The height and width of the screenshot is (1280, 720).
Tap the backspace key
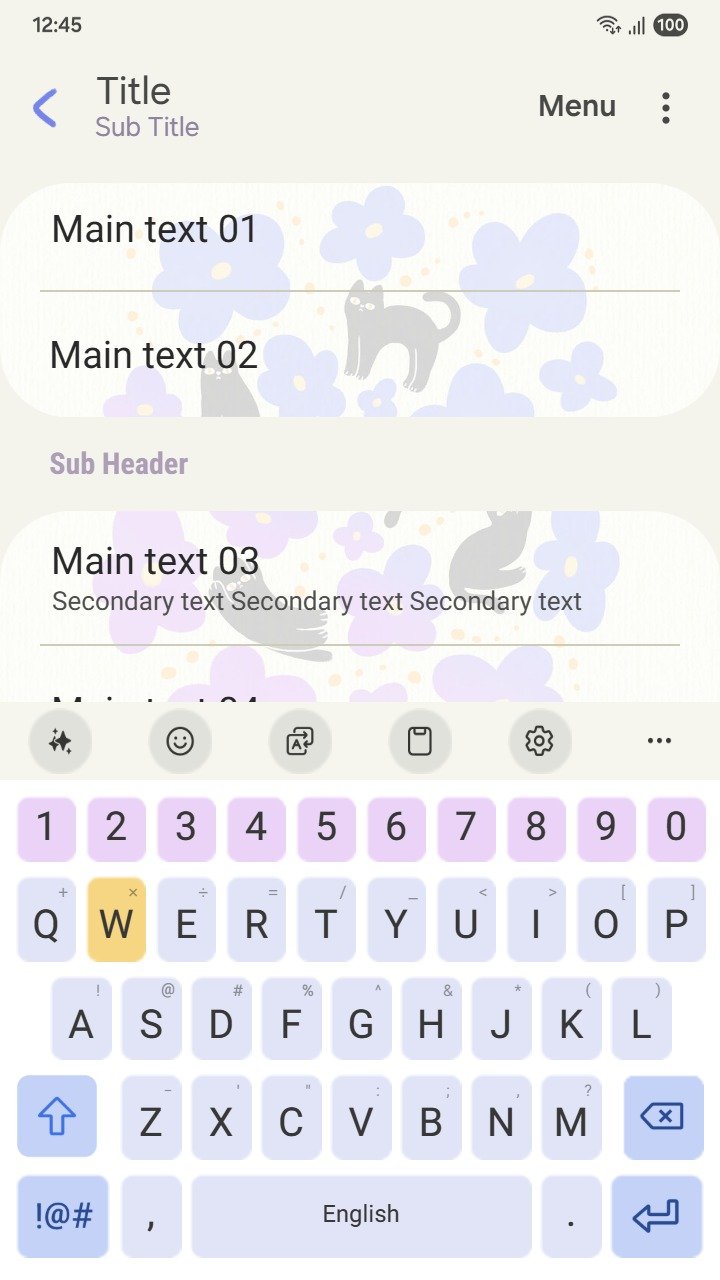pos(663,1117)
